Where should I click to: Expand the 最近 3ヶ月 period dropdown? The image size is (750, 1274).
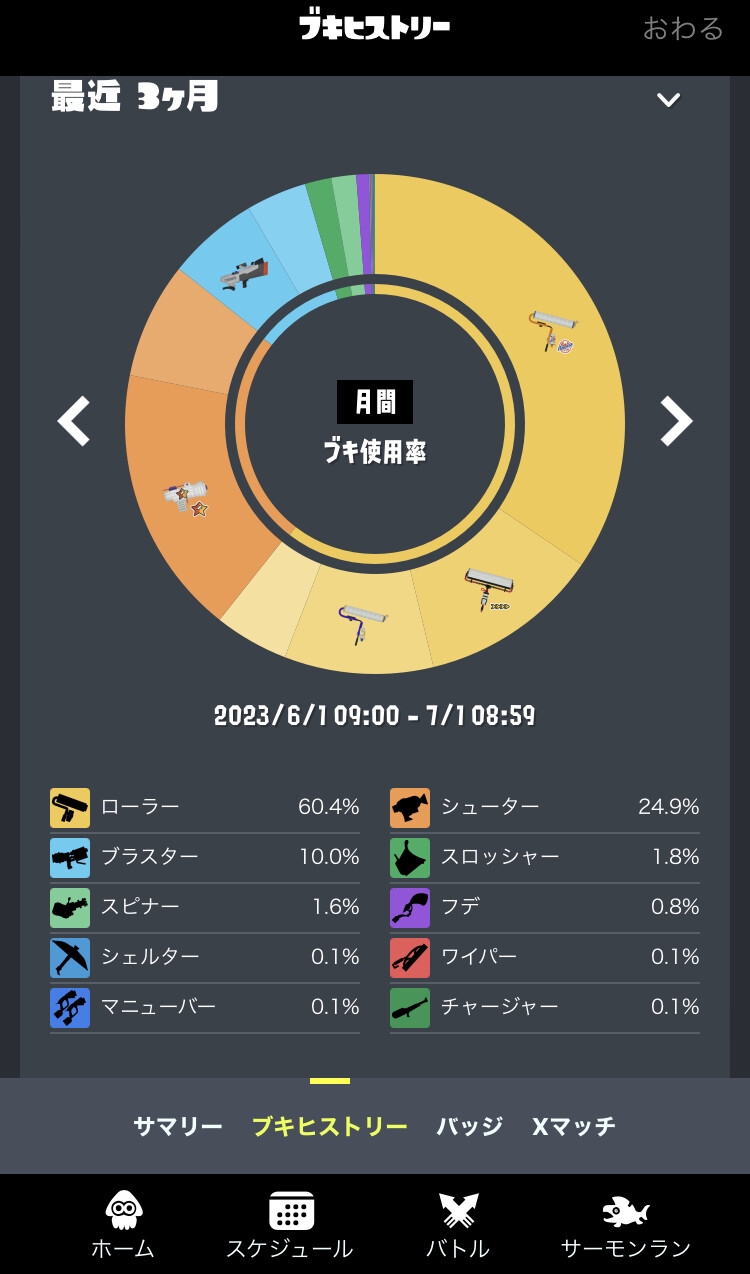668,99
